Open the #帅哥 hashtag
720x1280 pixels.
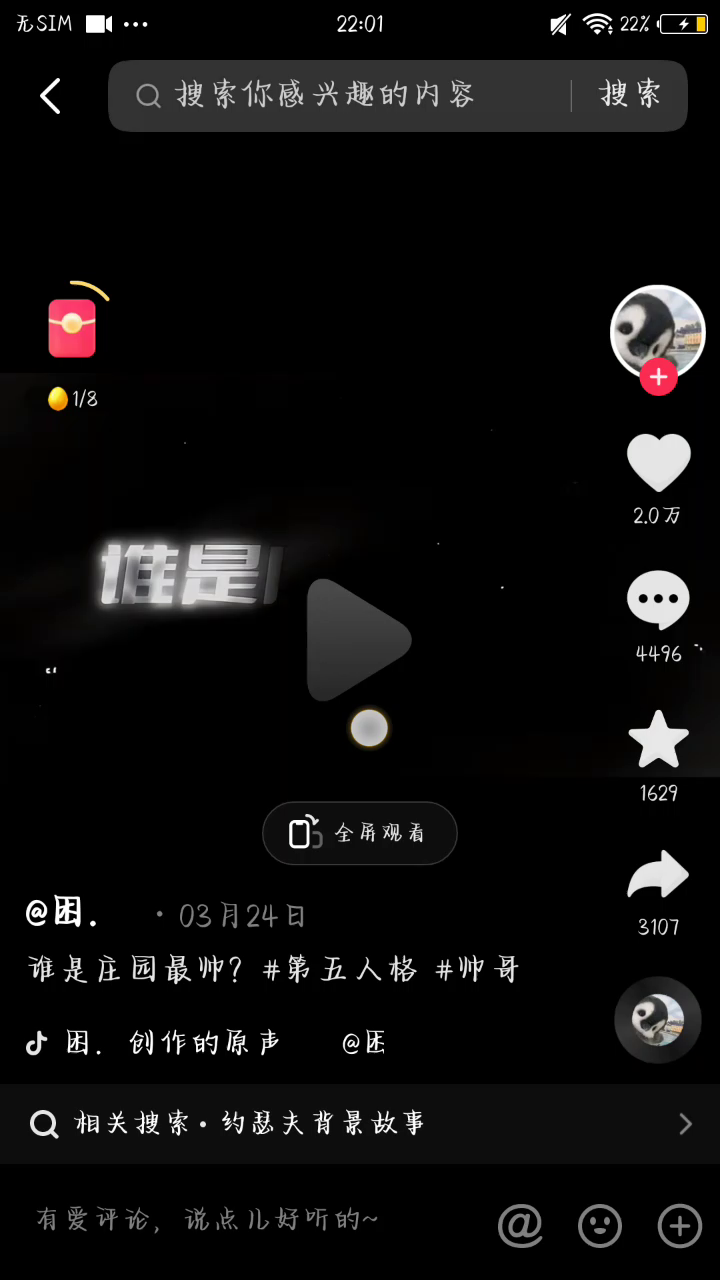(x=478, y=969)
